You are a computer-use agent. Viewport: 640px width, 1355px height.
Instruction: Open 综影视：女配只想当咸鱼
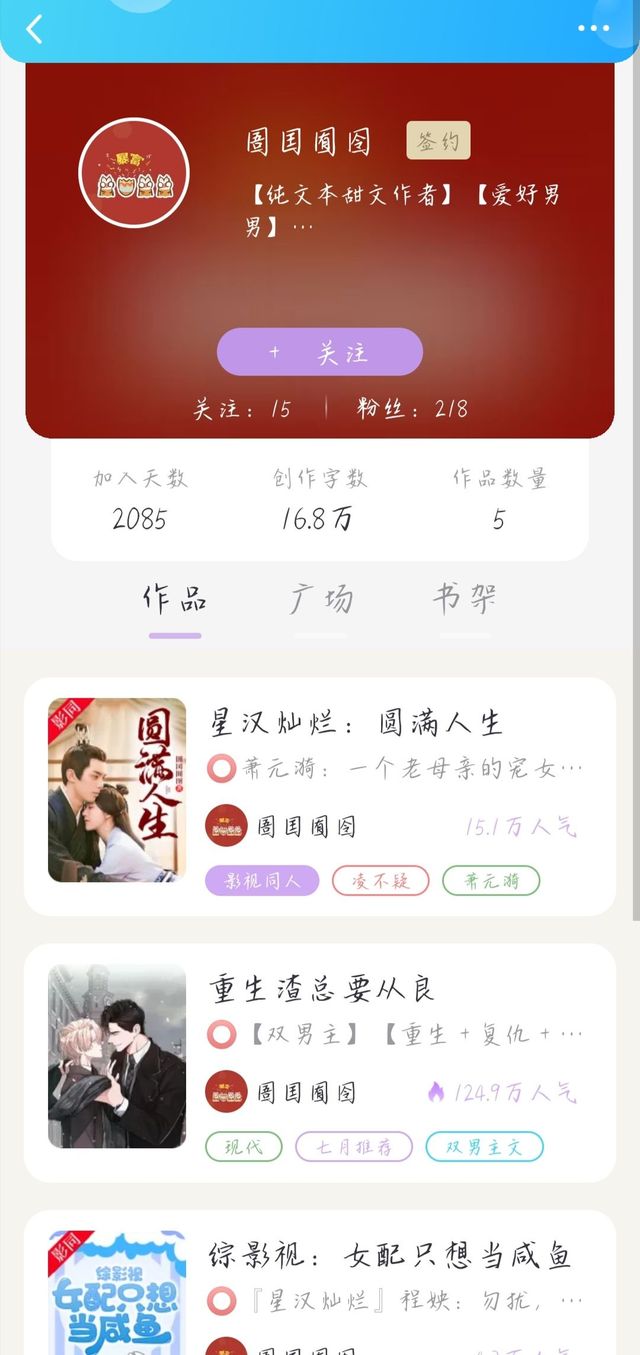click(x=390, y=1255)
